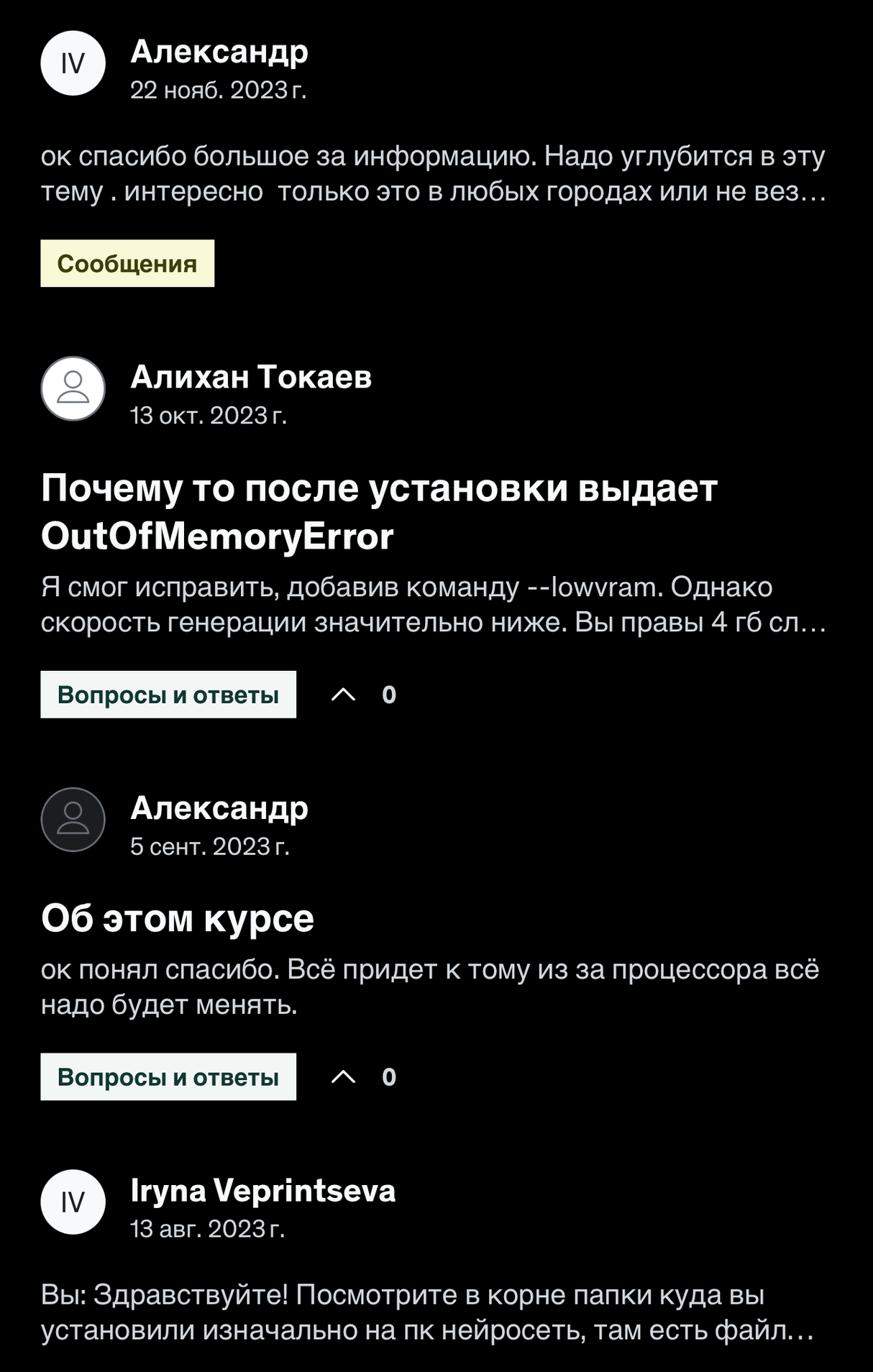Viewport: 873px width, 1372px height.
Task: Upvote the OutOfMemoryError question
Action: click(344, 695)
